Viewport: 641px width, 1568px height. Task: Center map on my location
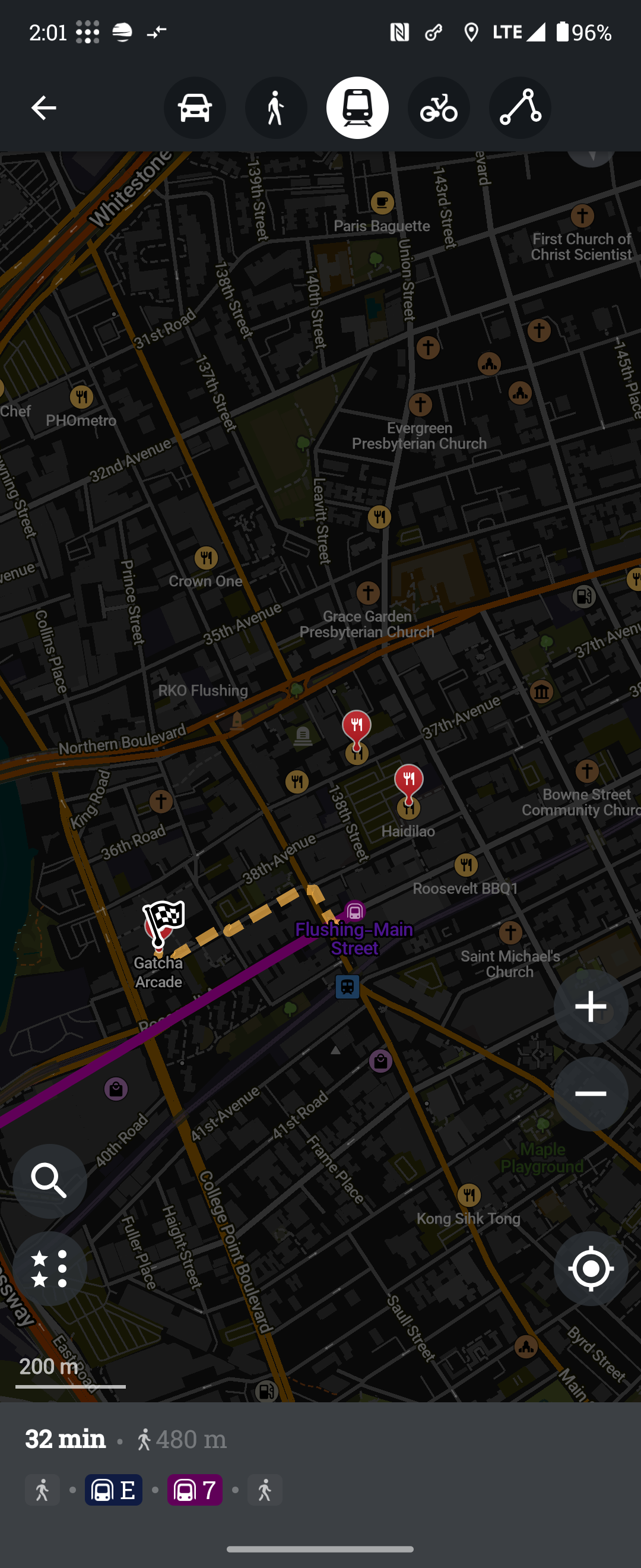591,1269
